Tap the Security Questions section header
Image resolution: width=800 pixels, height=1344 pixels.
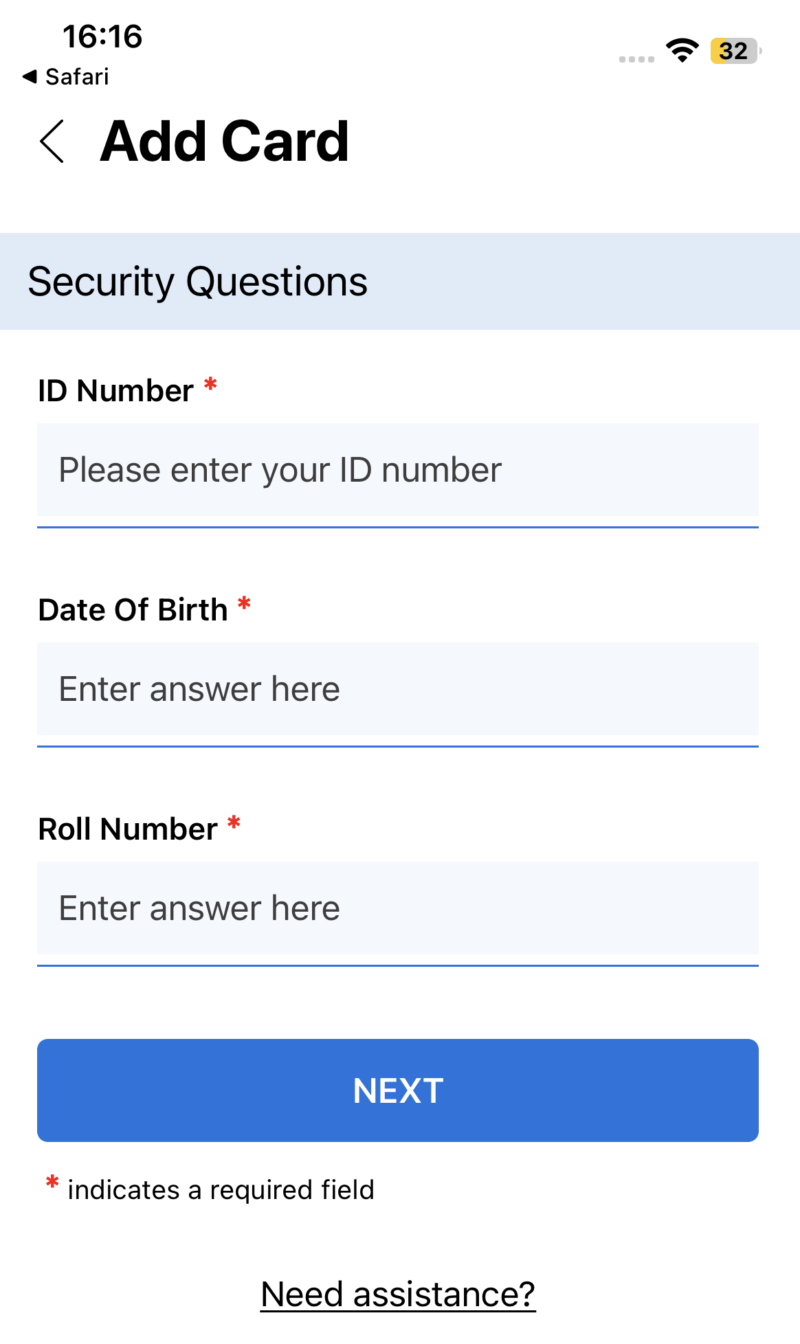pyautogui.click(x=197, y=281)
